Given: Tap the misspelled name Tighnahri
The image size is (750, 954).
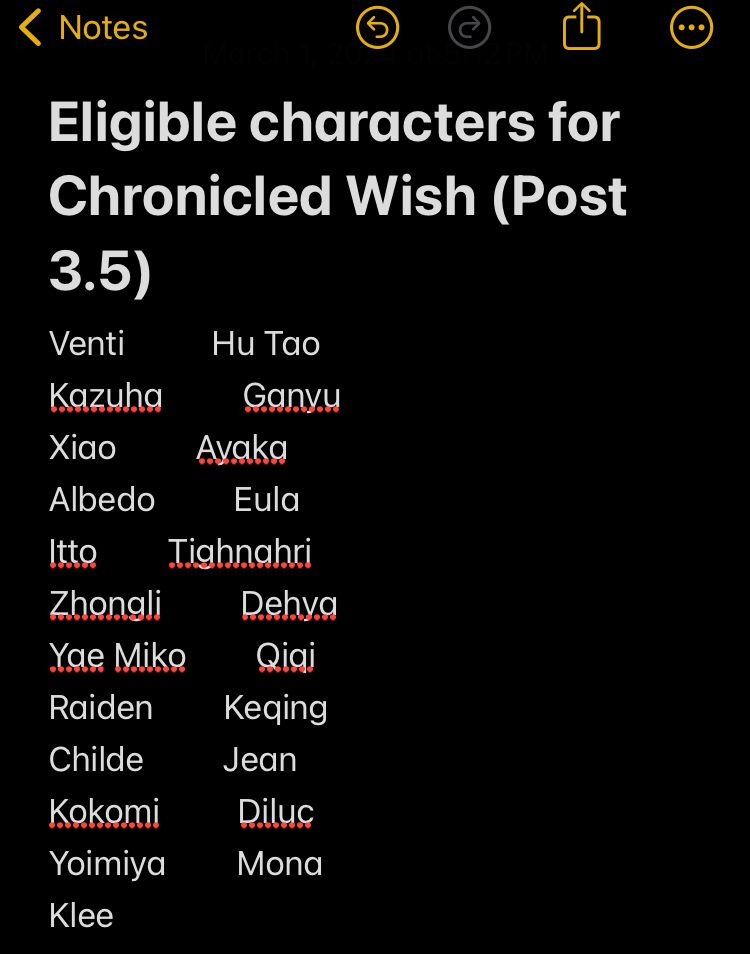Looking at the screenshot, I should click(239, 551).
